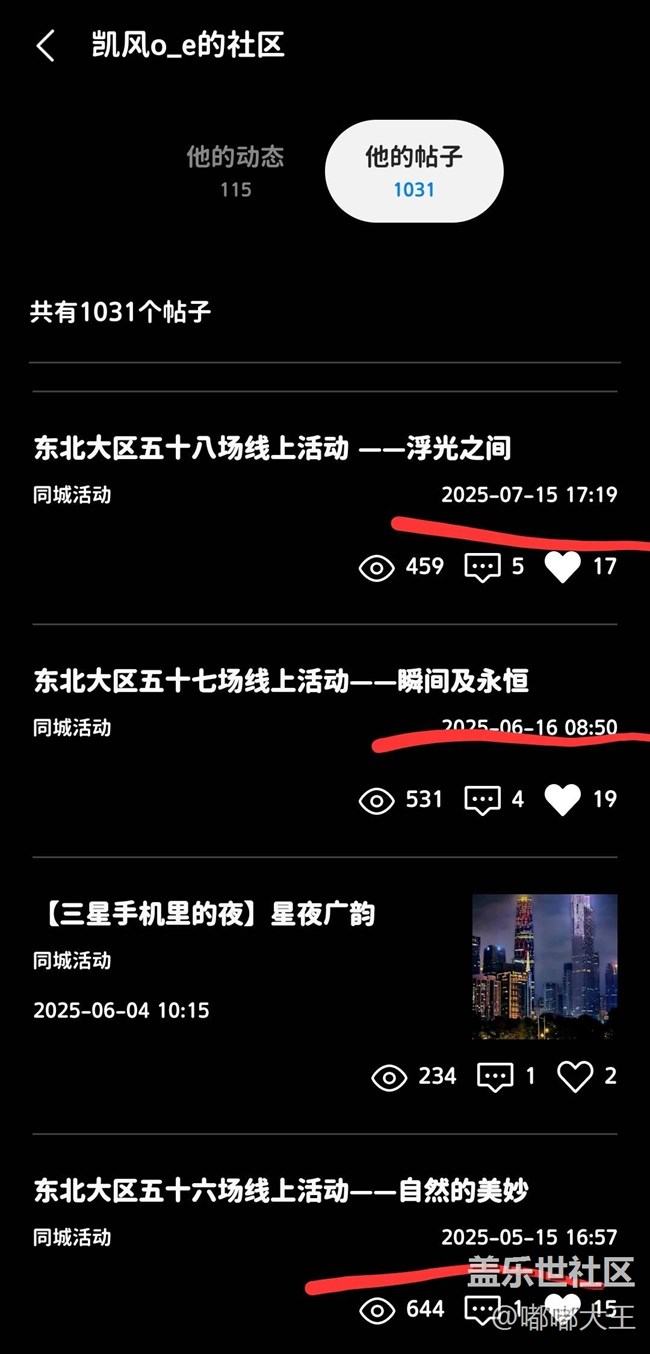This screenshot has width=650, height=1354.
Task: Open the post 东北大区五十六场线上活动——自然的美妙
Action: click(281, 1190)
